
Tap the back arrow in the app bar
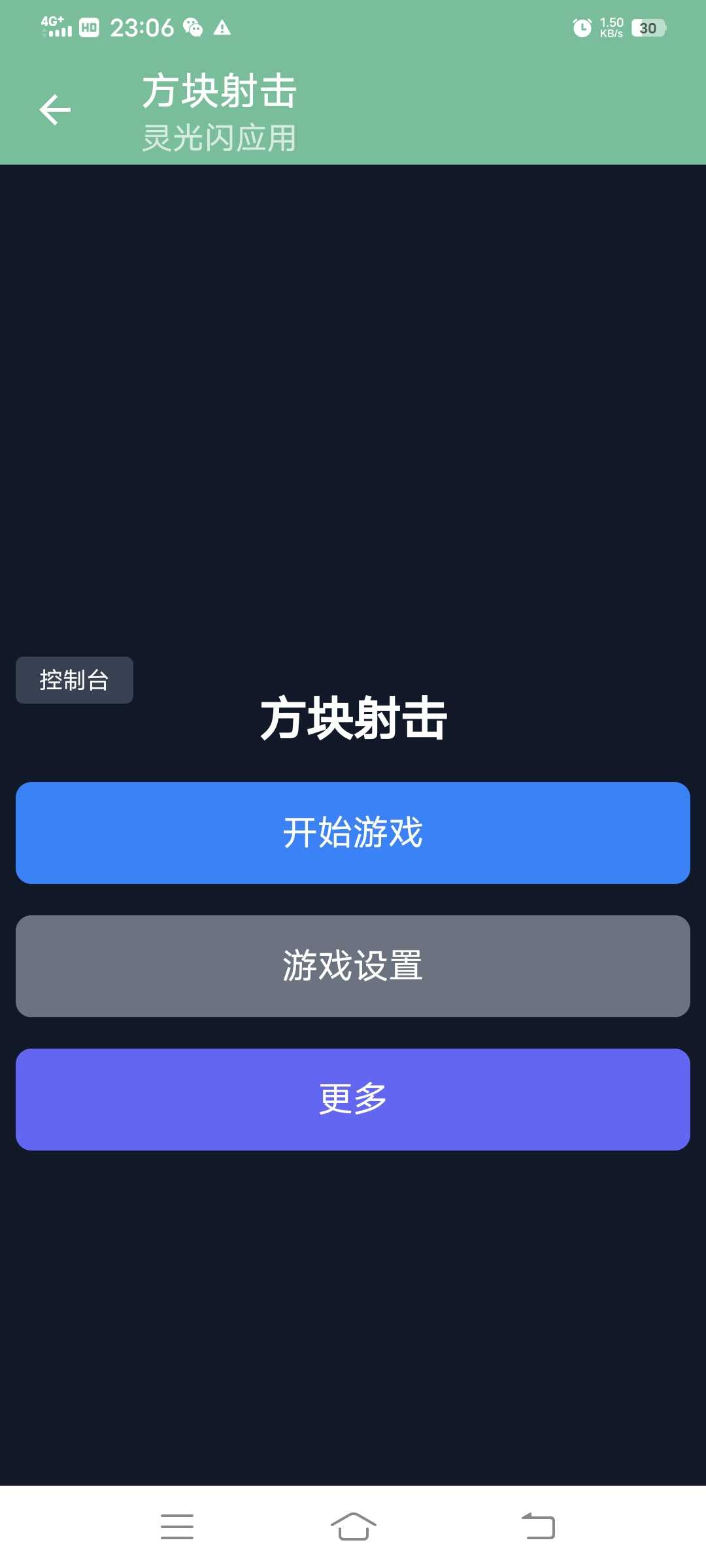[x=55, y=110]
